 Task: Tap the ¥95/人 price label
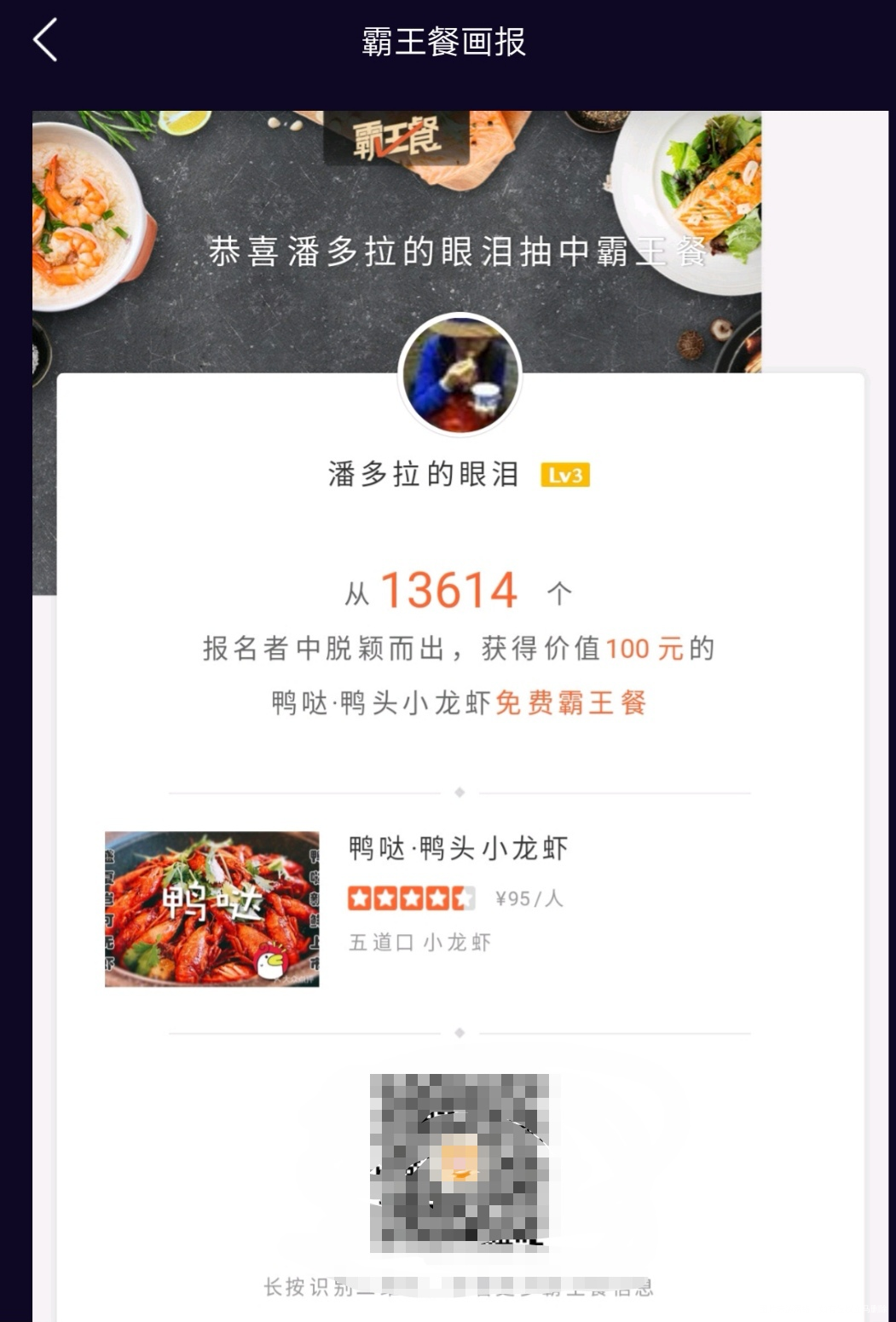click(529, 897)
